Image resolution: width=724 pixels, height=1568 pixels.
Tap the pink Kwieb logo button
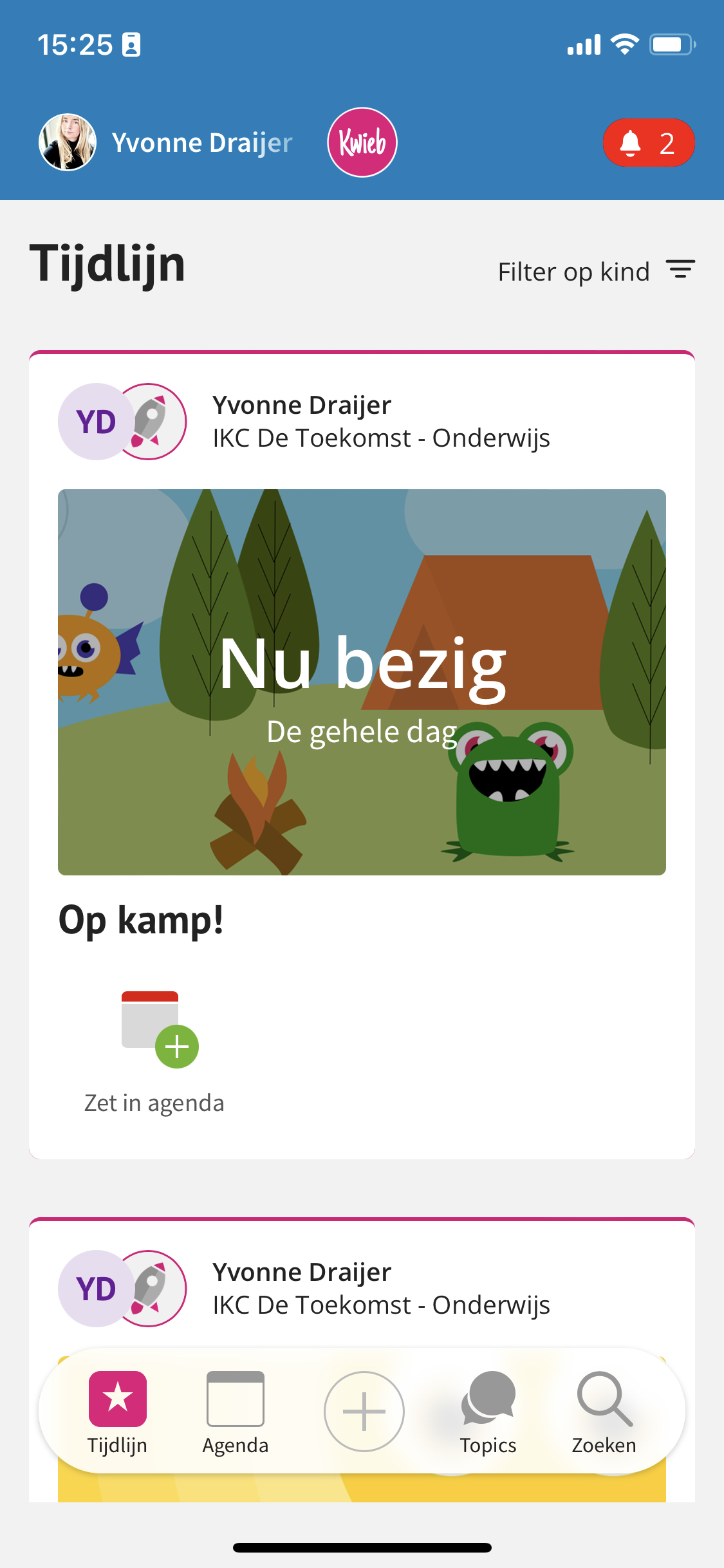pos(362,142)
